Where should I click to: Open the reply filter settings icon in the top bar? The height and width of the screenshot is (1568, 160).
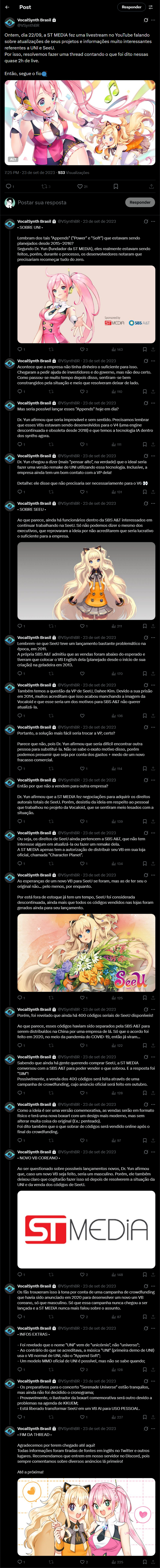150,7
